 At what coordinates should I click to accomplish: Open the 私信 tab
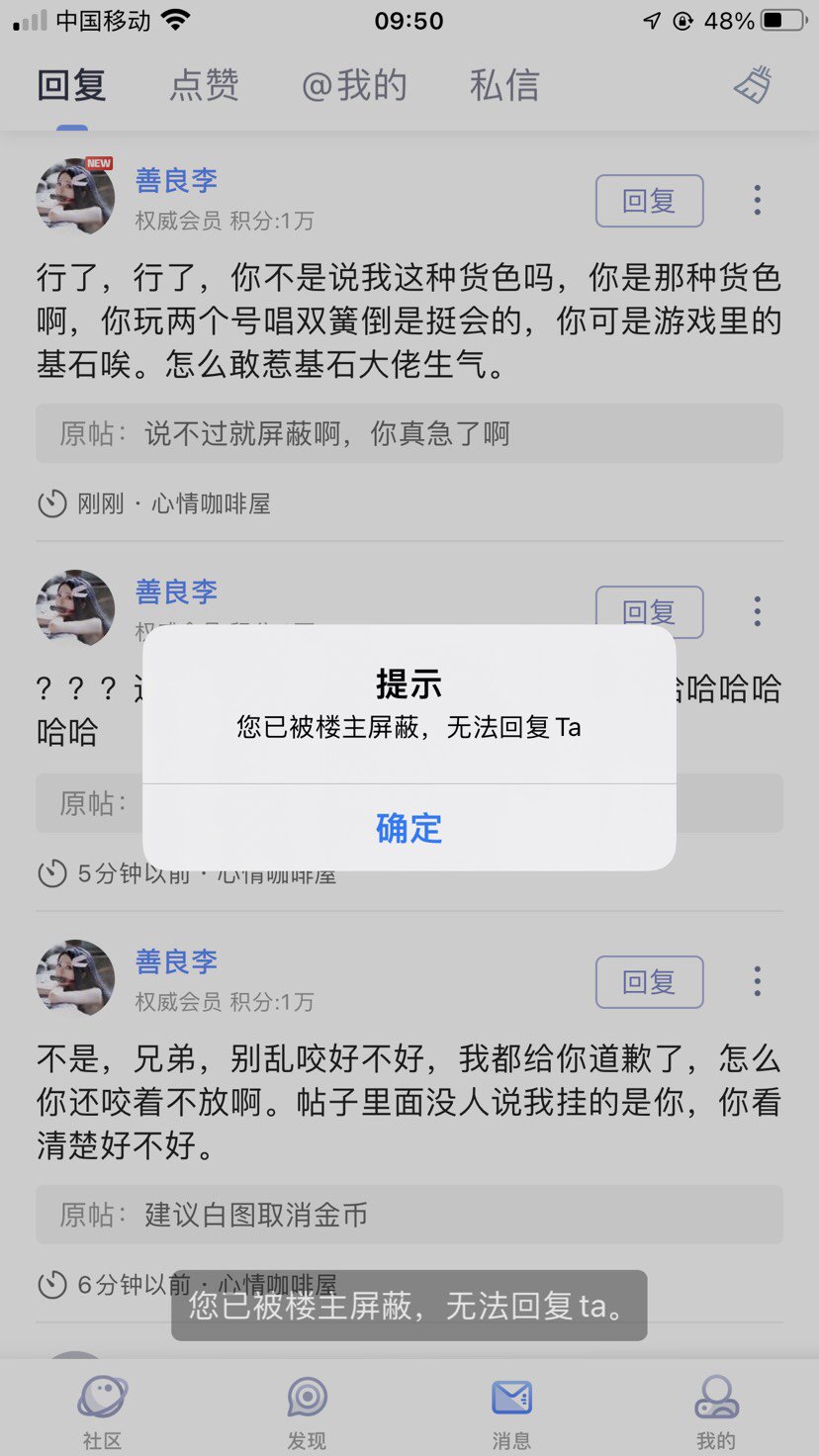(x=504, y=85)
